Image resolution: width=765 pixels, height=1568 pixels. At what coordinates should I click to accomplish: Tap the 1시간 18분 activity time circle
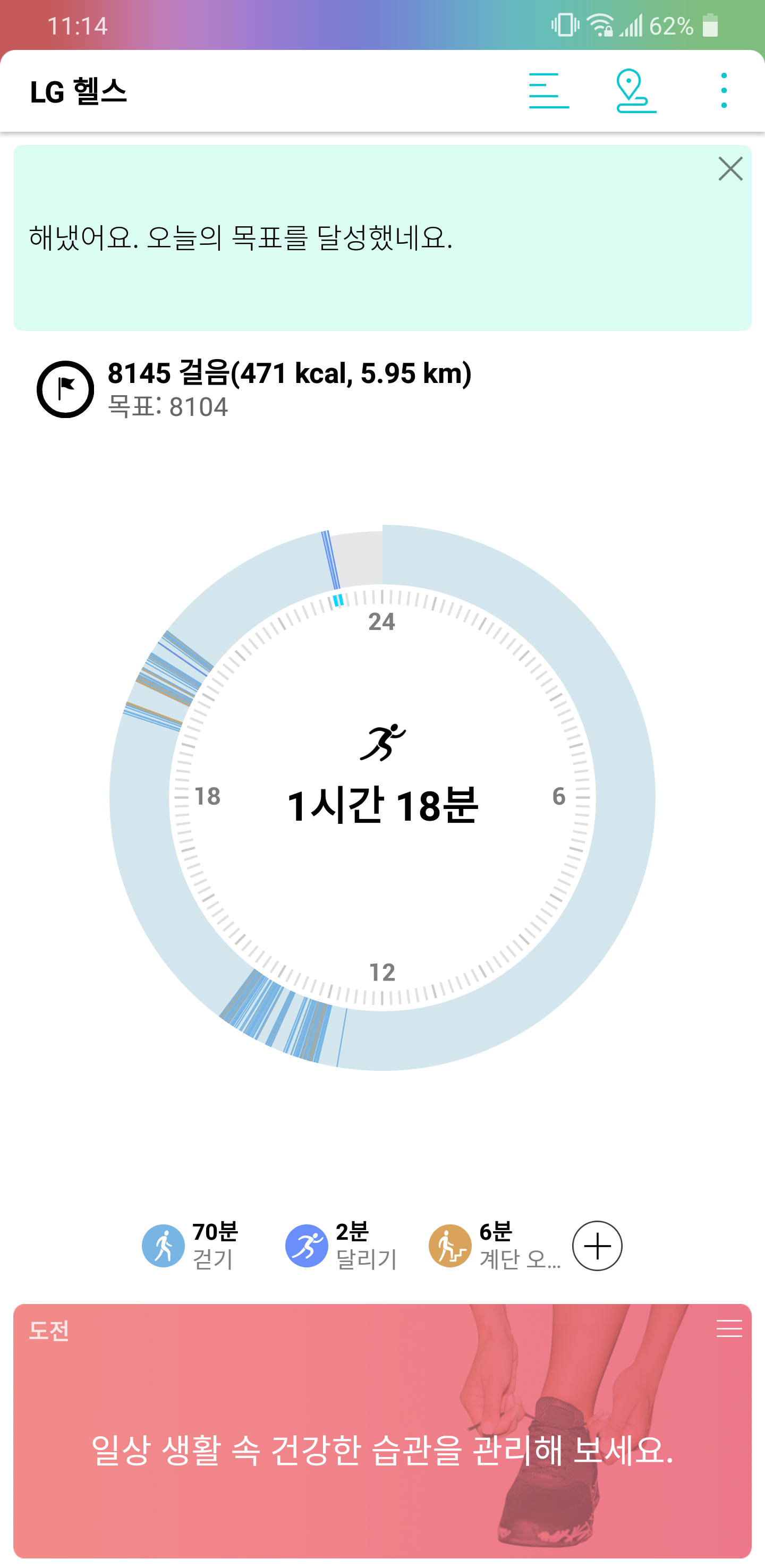point(382,797)
